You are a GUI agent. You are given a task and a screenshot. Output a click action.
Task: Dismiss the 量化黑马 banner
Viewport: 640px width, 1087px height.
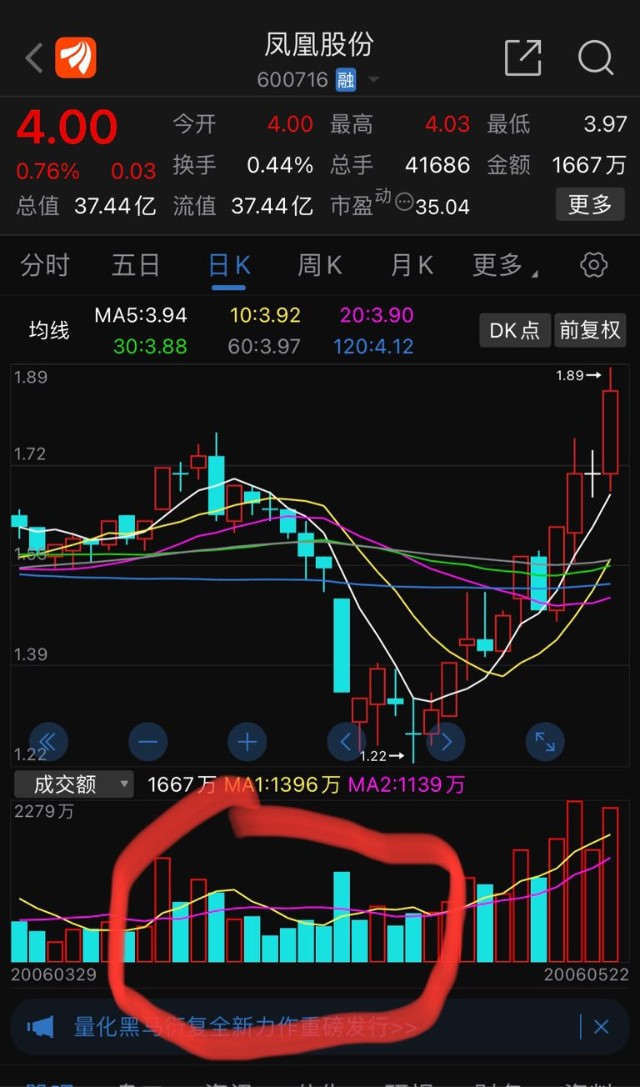pyautogui.click(x=600, y=1026)
